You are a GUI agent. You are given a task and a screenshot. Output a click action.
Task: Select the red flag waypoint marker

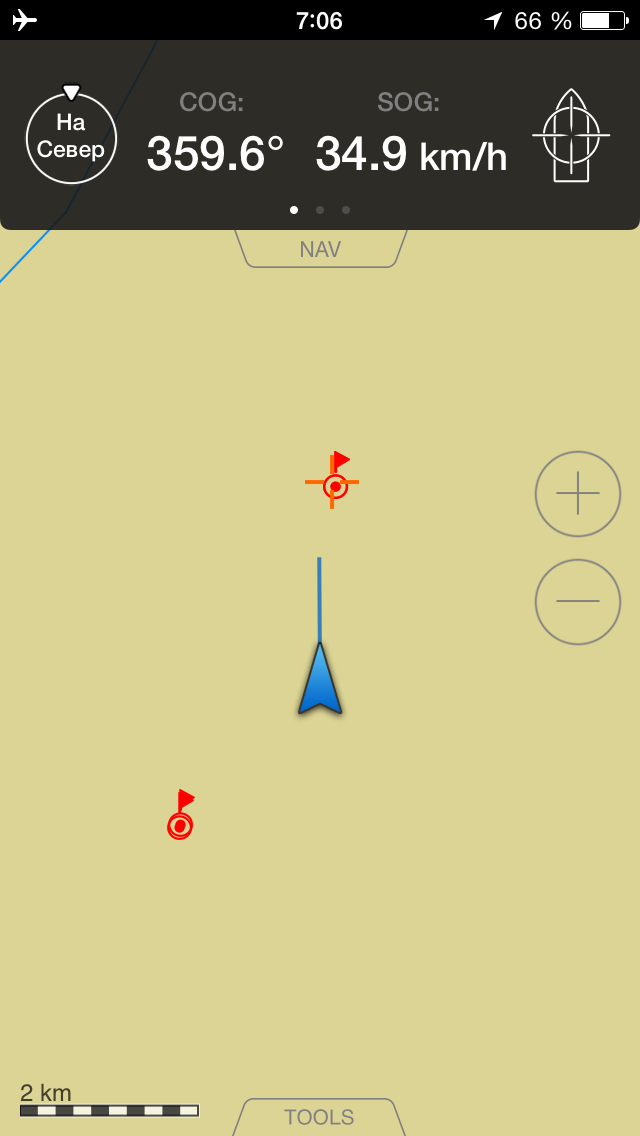(x=180, y=815)
